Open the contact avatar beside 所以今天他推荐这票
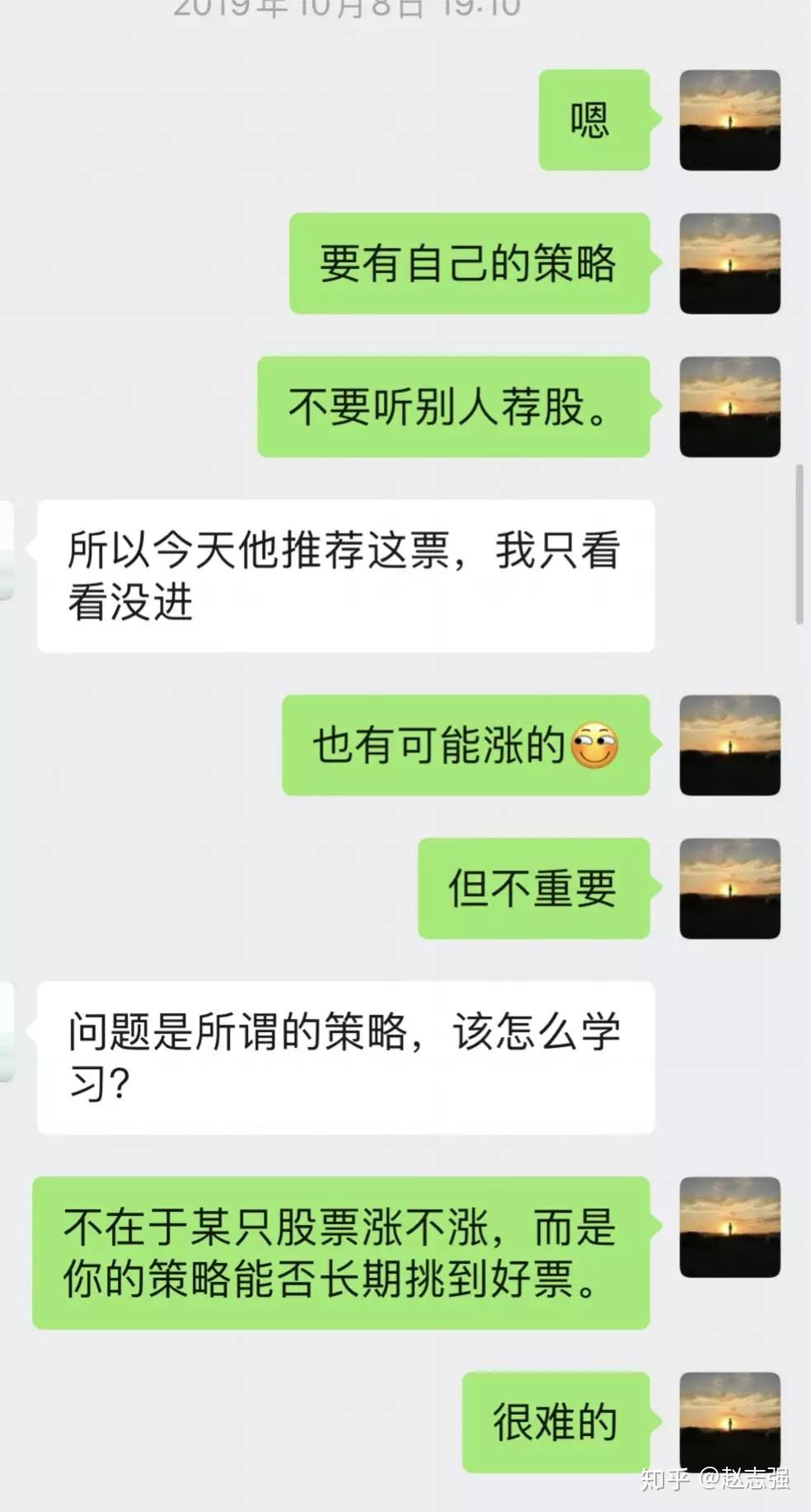Image resolution: width=811 pixels, height=1512 pixels. point(7,550)
